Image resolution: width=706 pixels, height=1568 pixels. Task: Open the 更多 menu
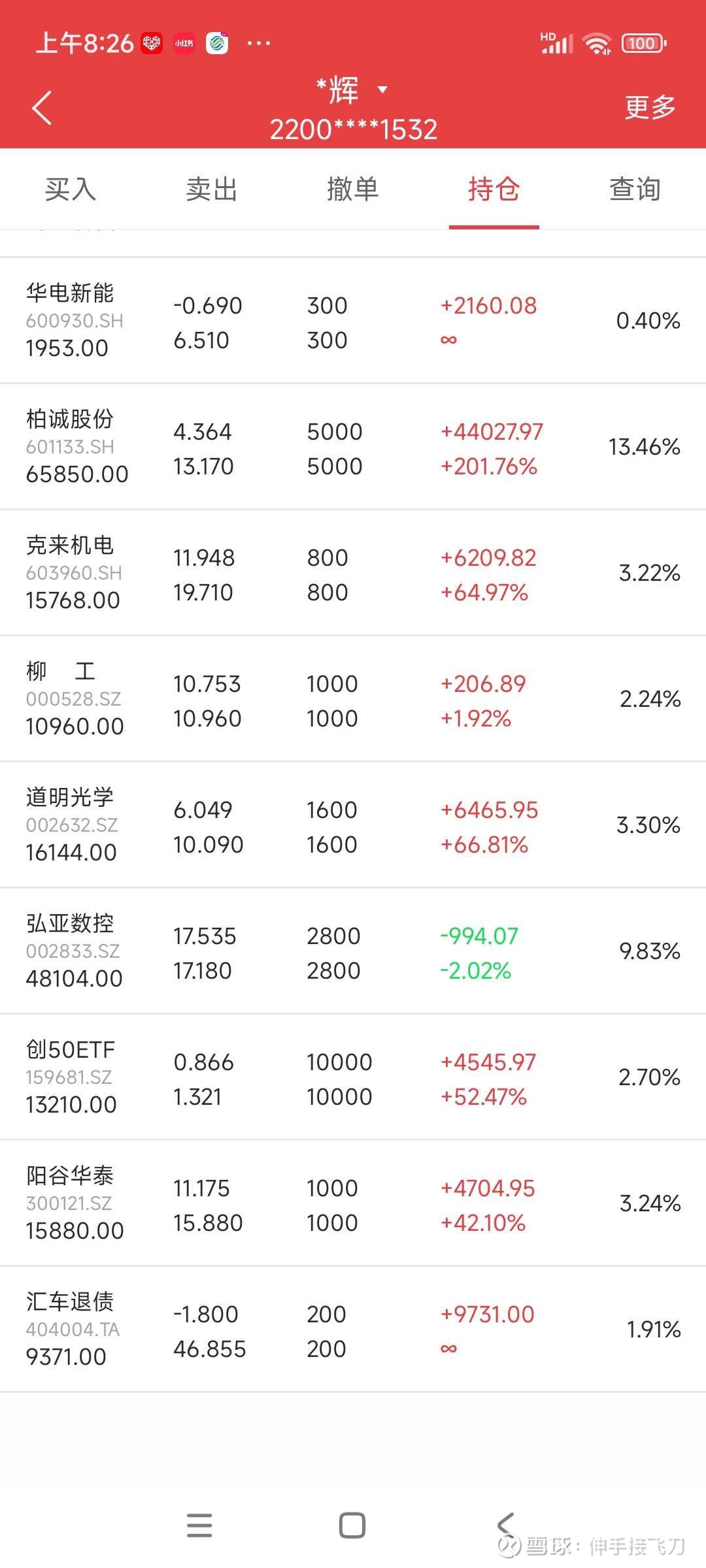[649, 108]
